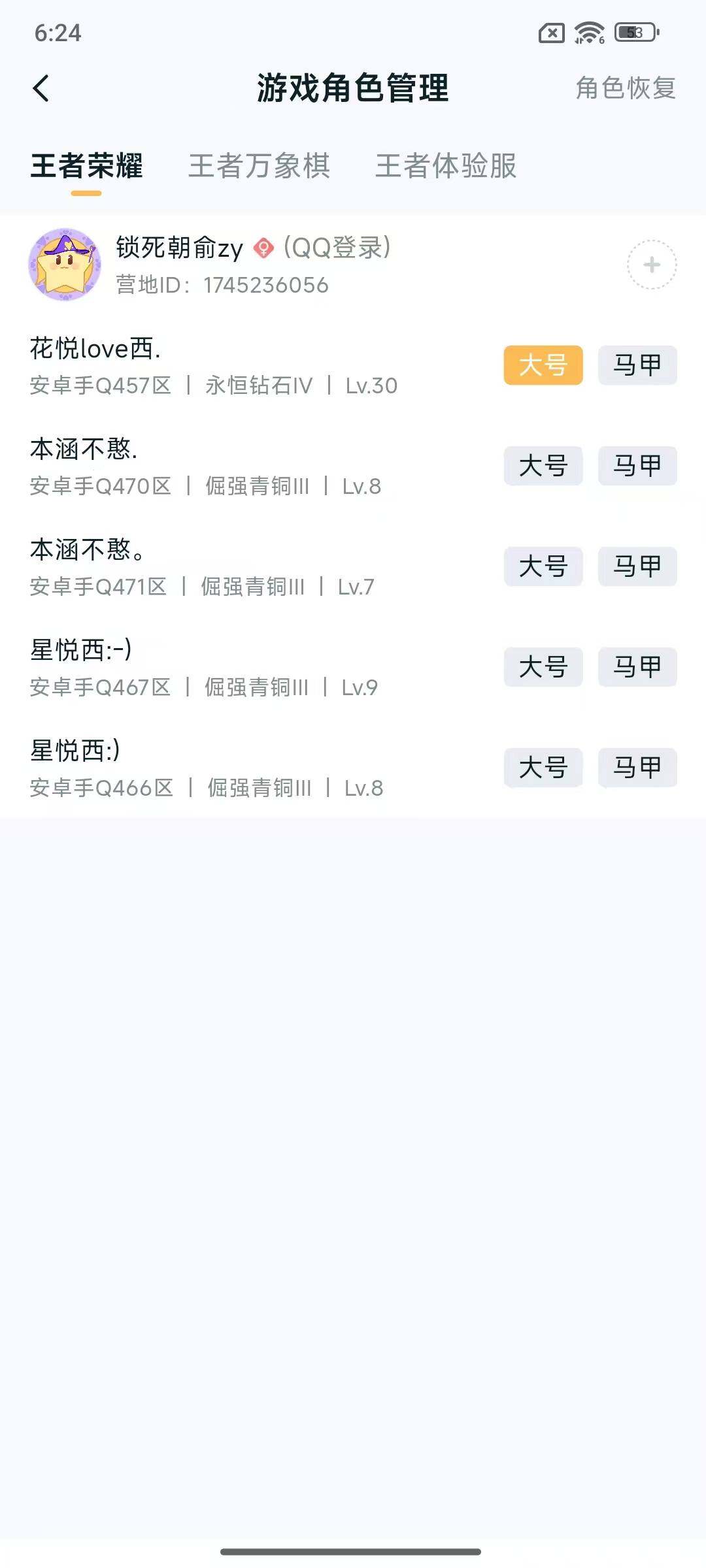The width and height of the screenshot is (706, 1568).
Task: Enable 大号 for 星悦西:)
Action: [x=545, y=768]
